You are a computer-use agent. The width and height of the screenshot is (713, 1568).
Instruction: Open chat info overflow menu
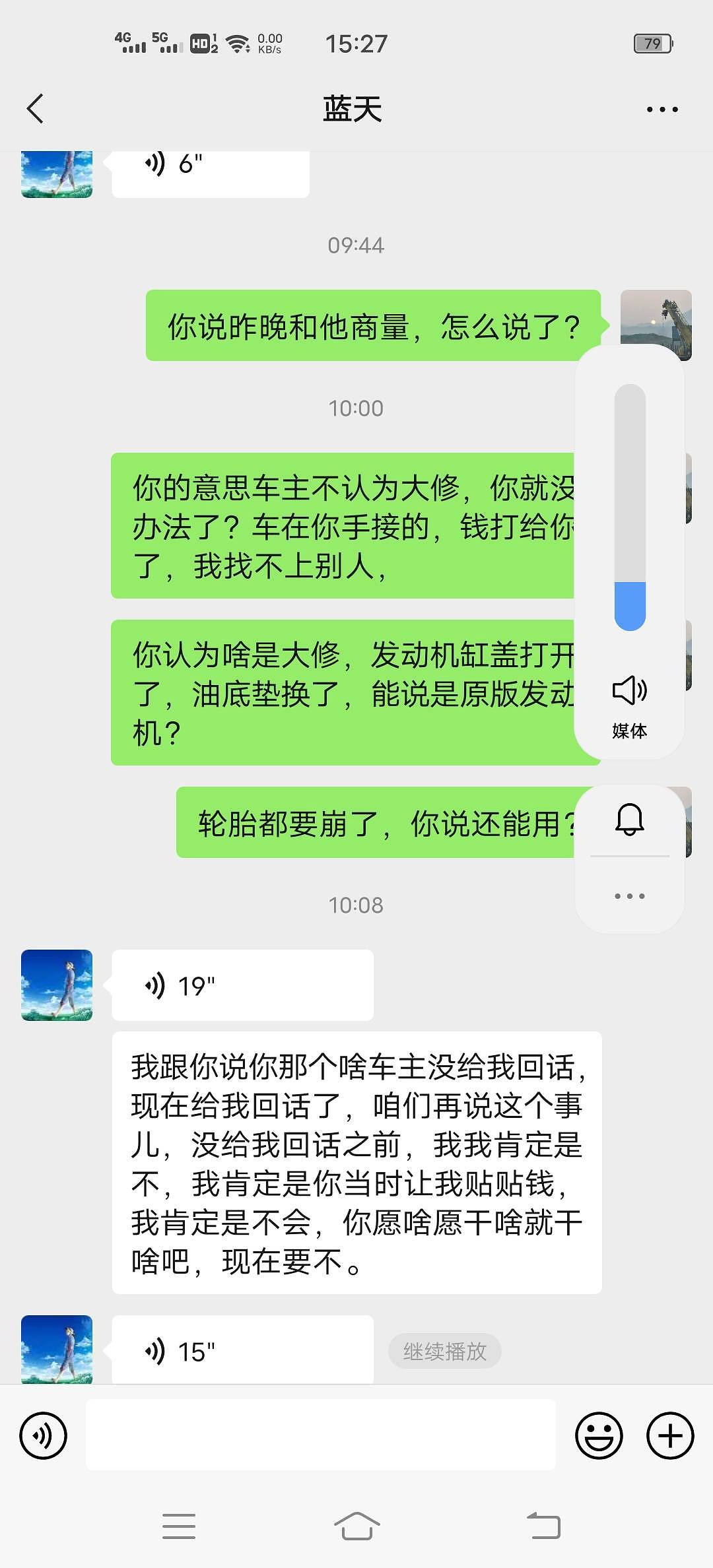pyautogui.click(x=662, y=110)
